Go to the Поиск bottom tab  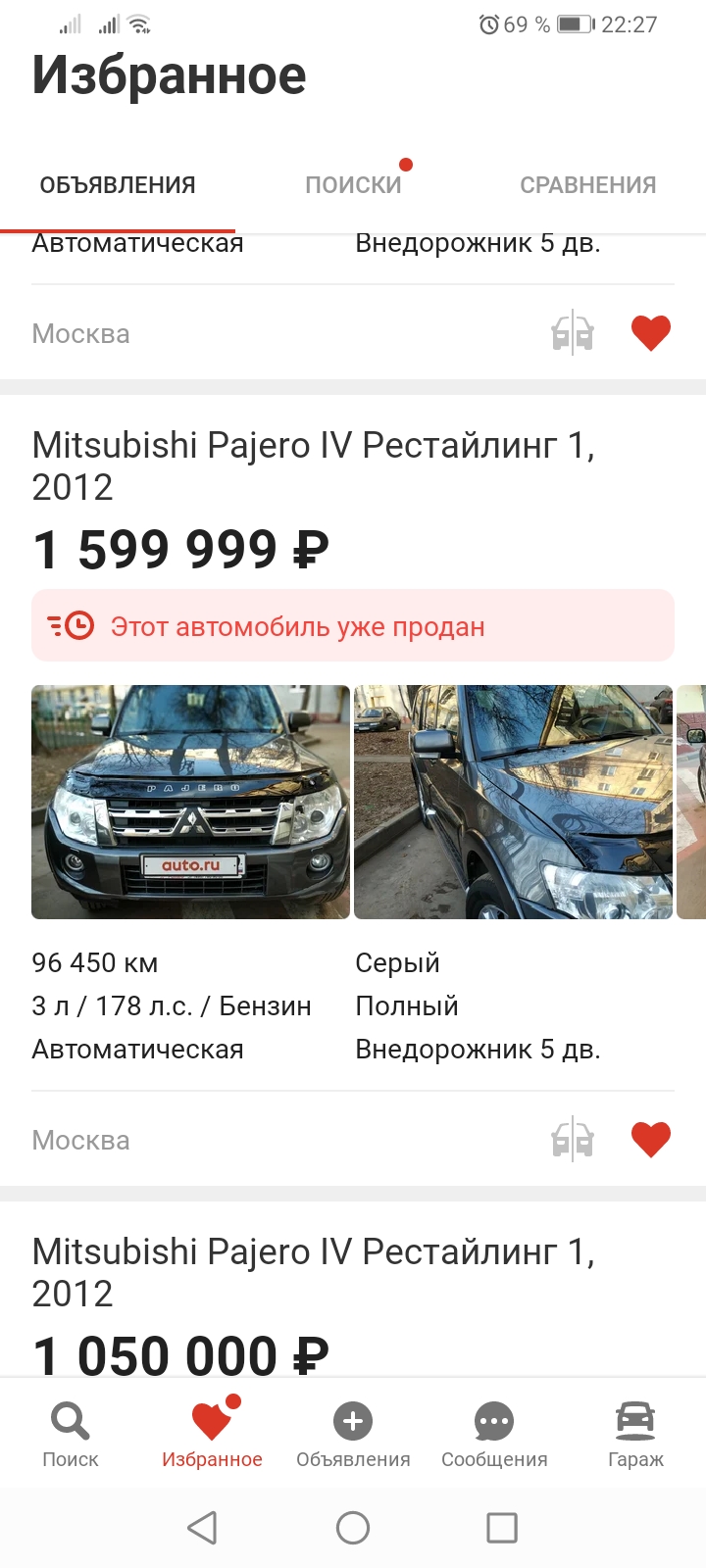coord(71,1434)
